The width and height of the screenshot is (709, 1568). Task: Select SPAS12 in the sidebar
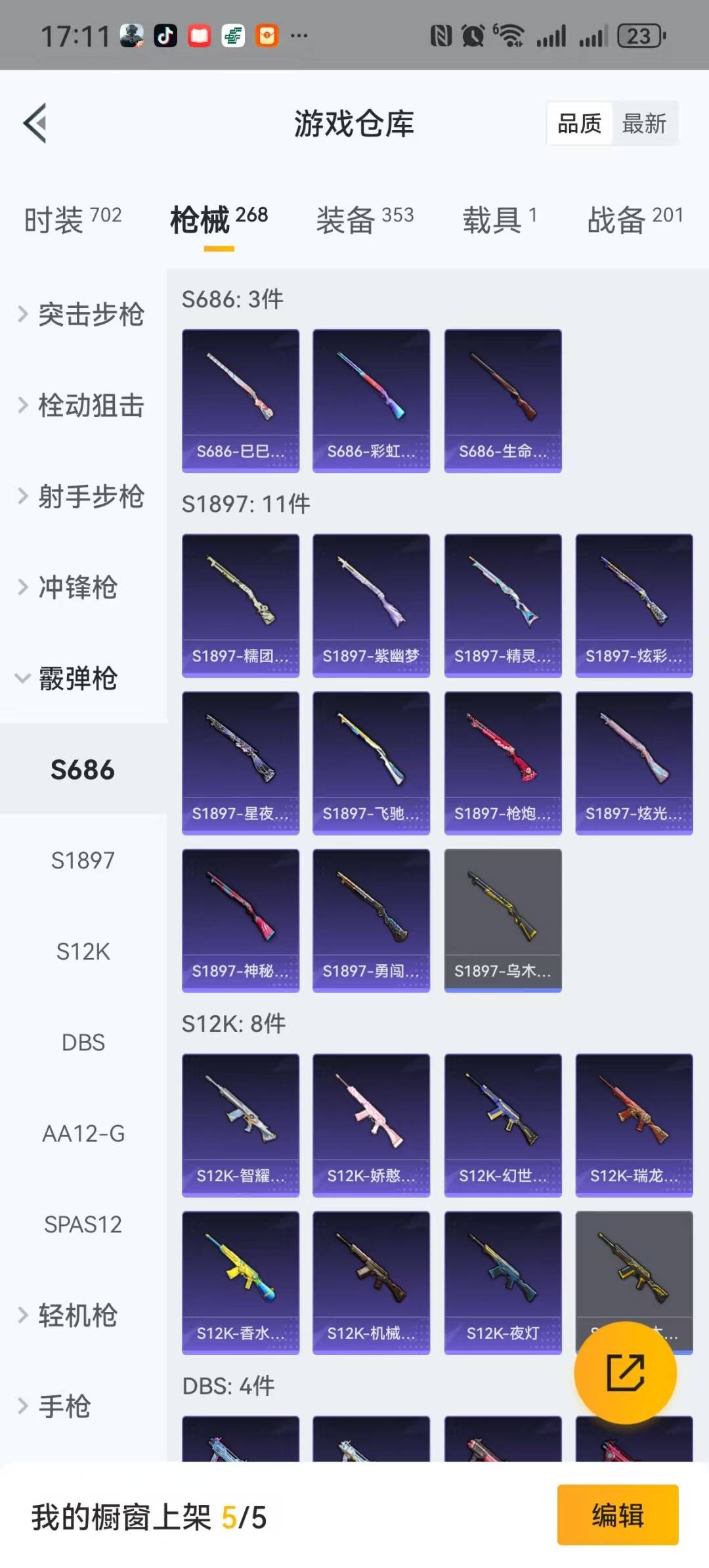click(x=83, y=1224)
